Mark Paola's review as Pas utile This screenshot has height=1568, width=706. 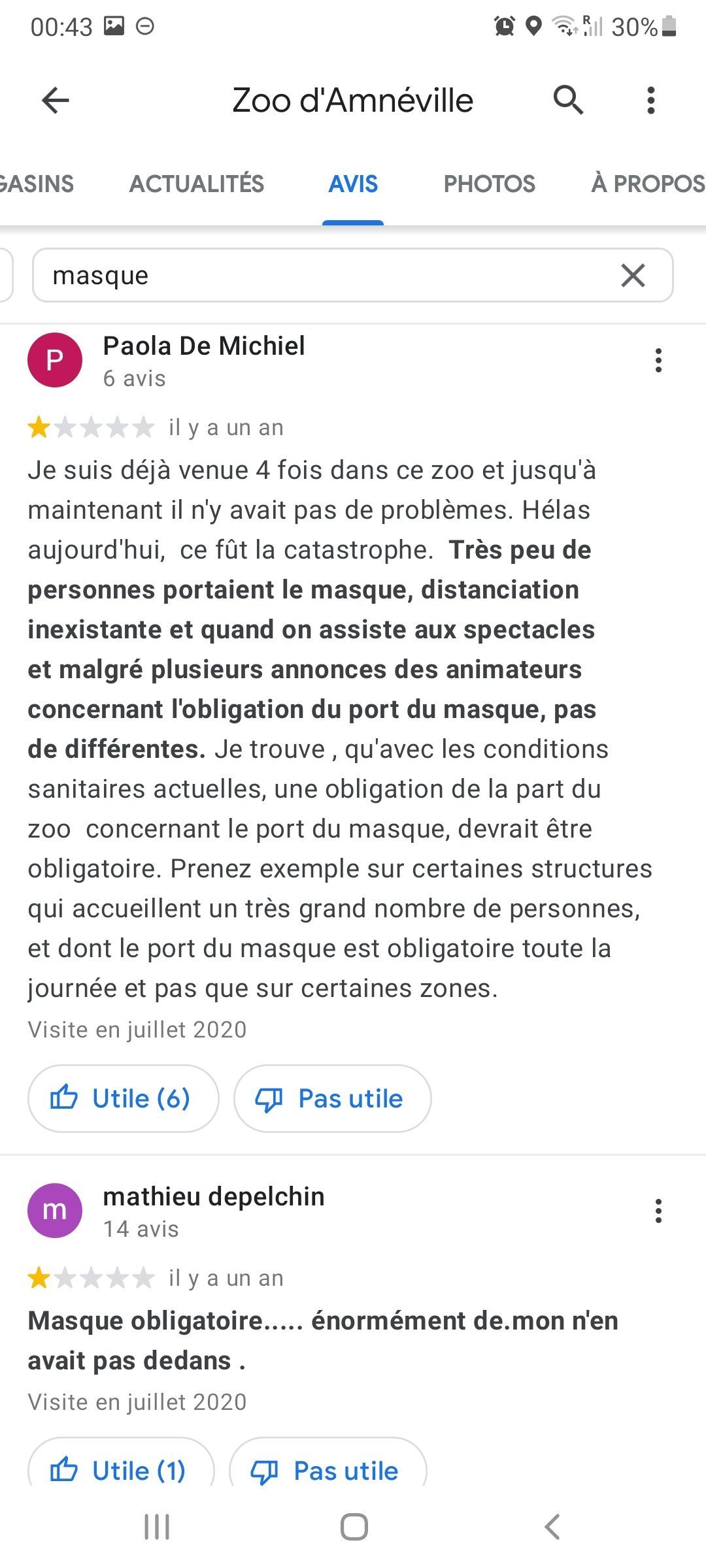tap(333, 1098)
